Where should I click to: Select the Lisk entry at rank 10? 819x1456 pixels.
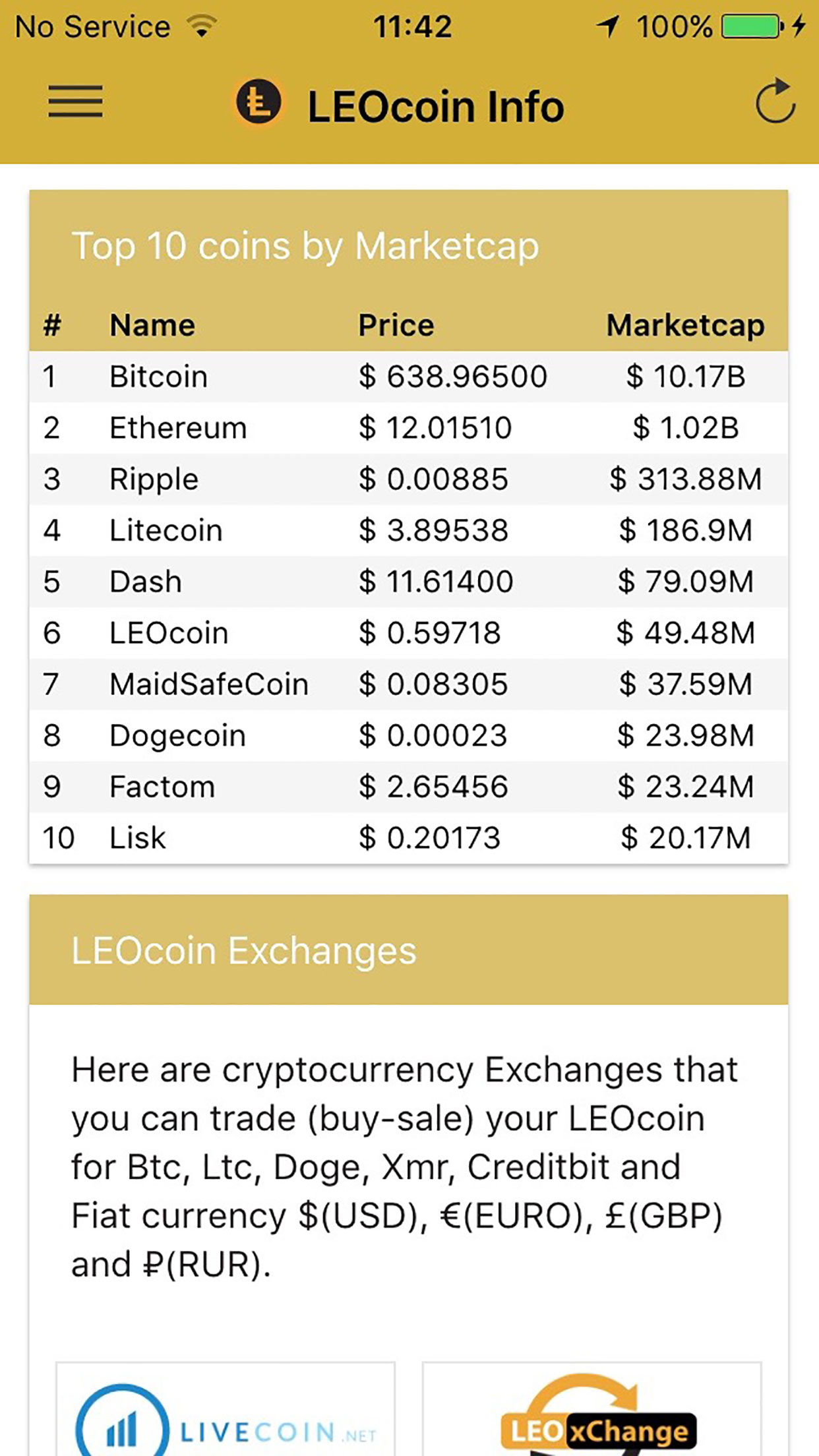coord(409,837)
